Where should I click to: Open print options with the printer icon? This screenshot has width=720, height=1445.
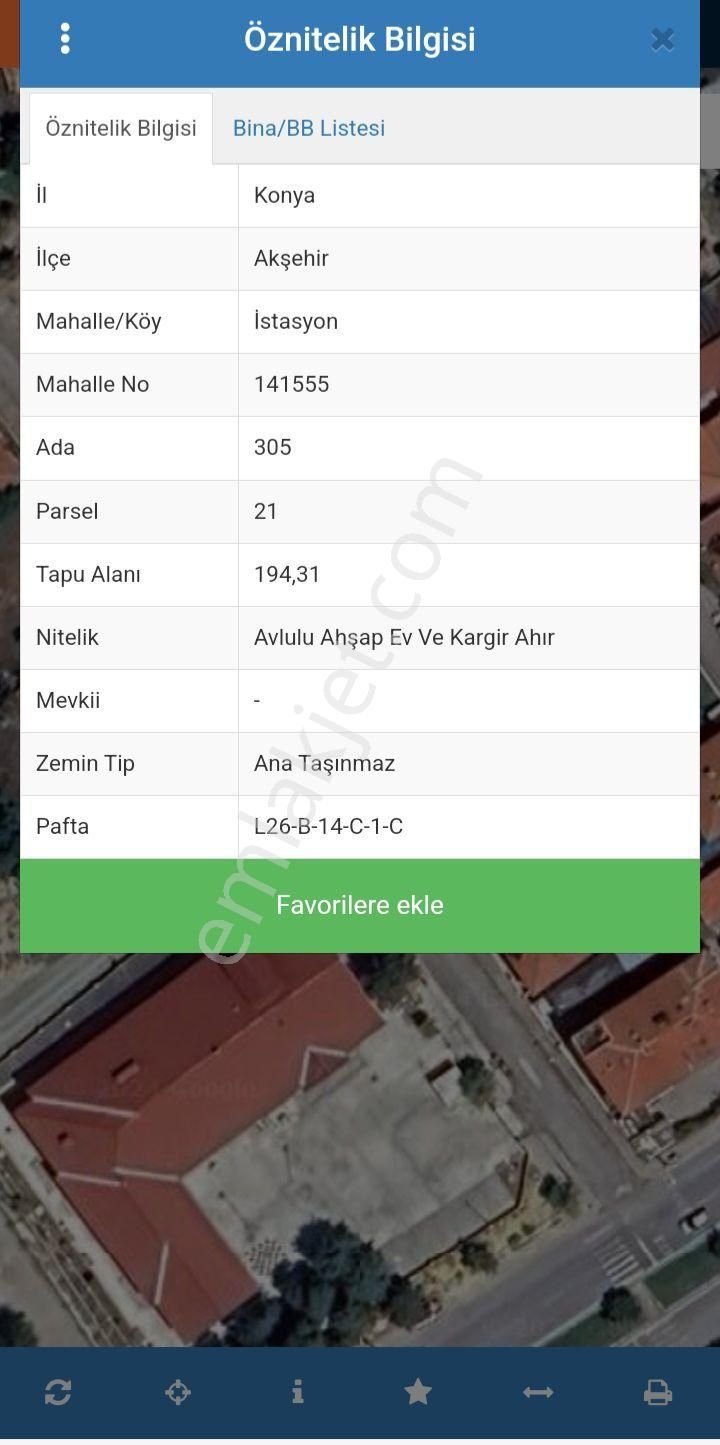[x=658, y=1391]
